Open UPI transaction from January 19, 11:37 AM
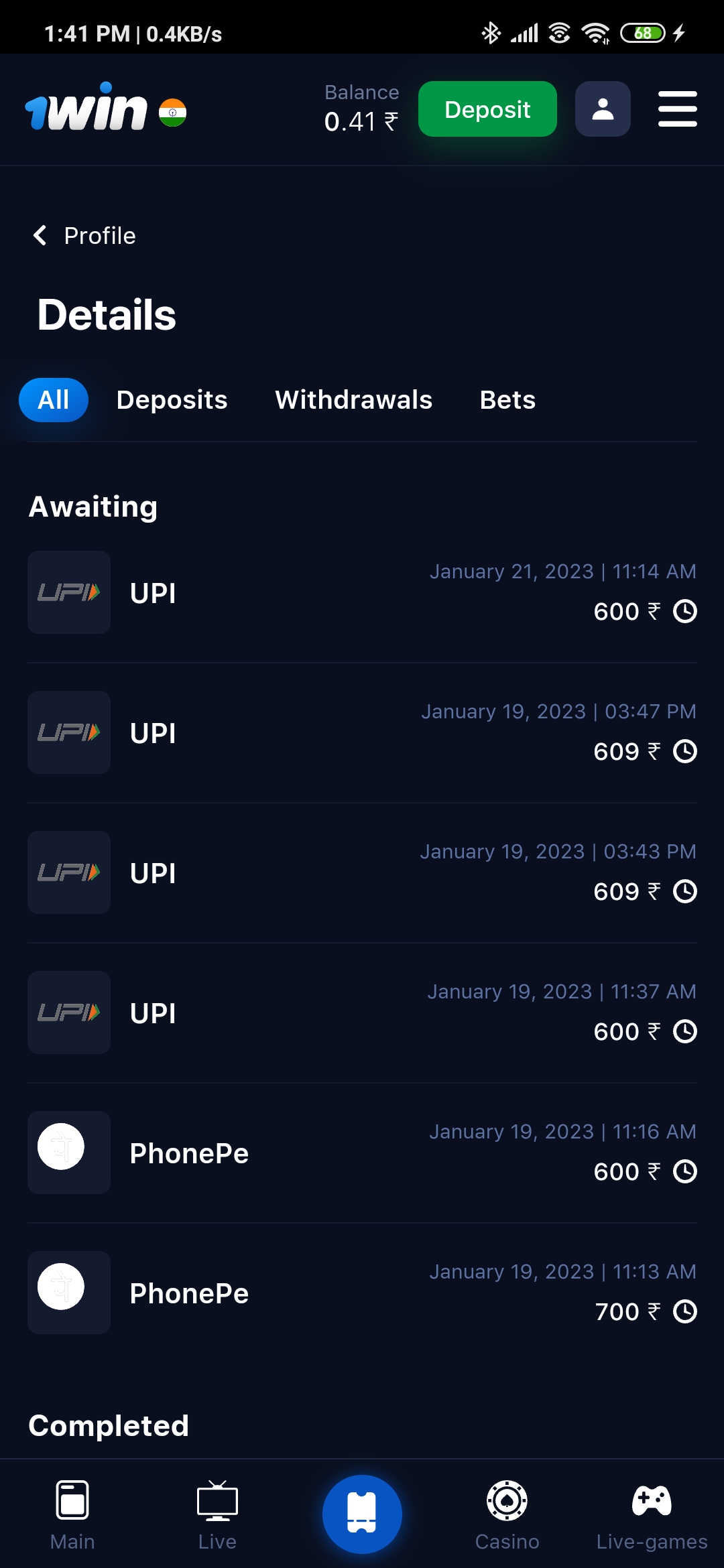 tap(362, 1013)
